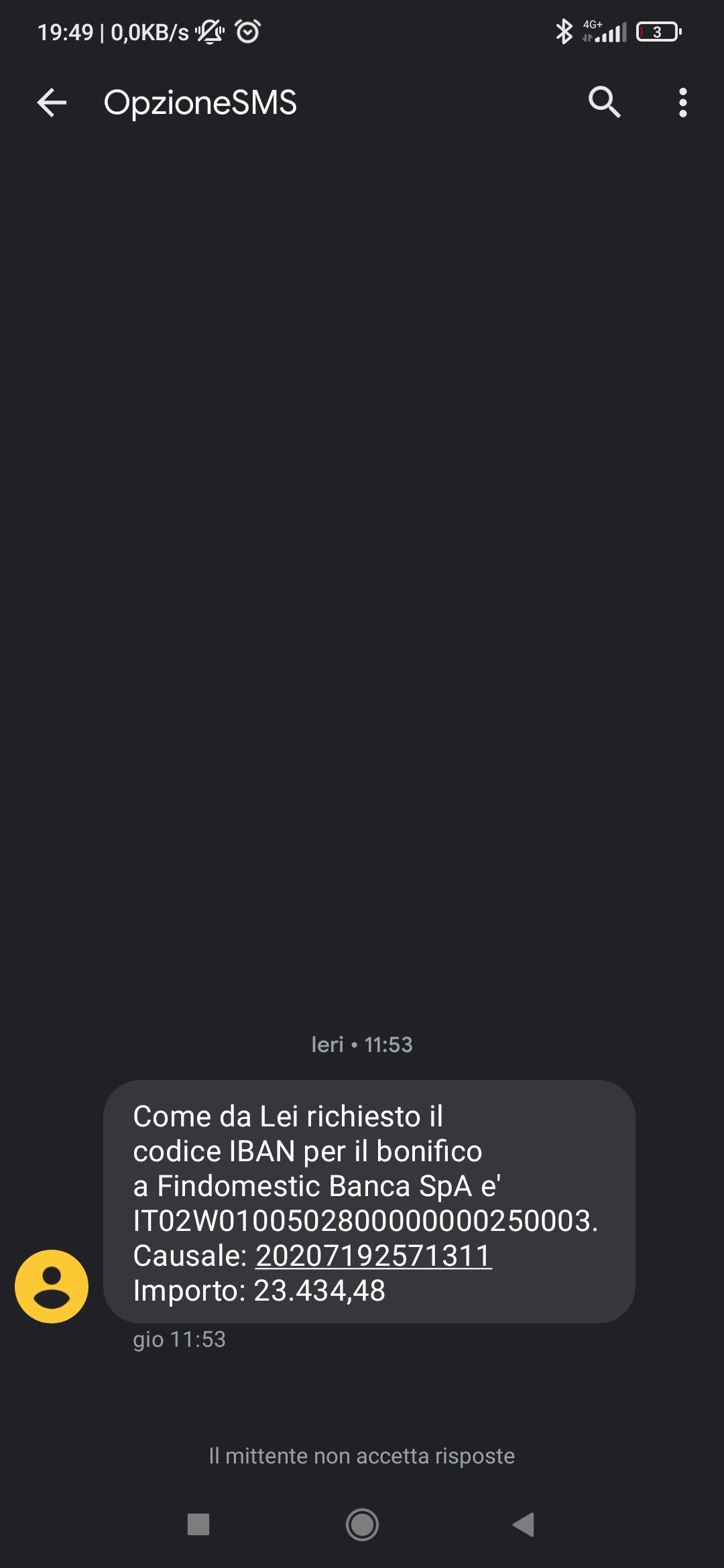Screen dimensions: 724x1568
Task: Go back to the conversations list
Action: click(x=52, y=103)
